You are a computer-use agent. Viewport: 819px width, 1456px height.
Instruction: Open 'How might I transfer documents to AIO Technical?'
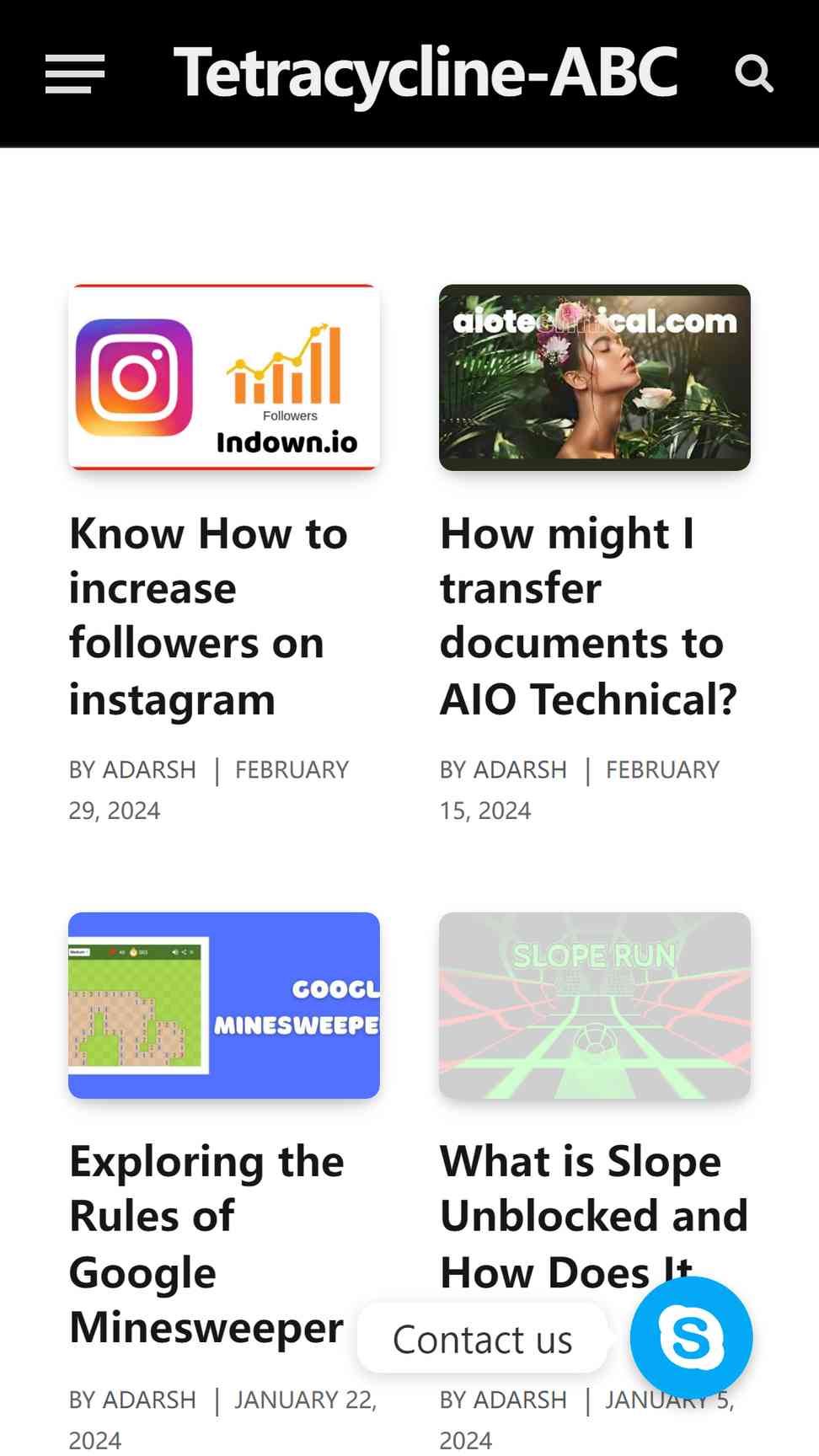588,617
